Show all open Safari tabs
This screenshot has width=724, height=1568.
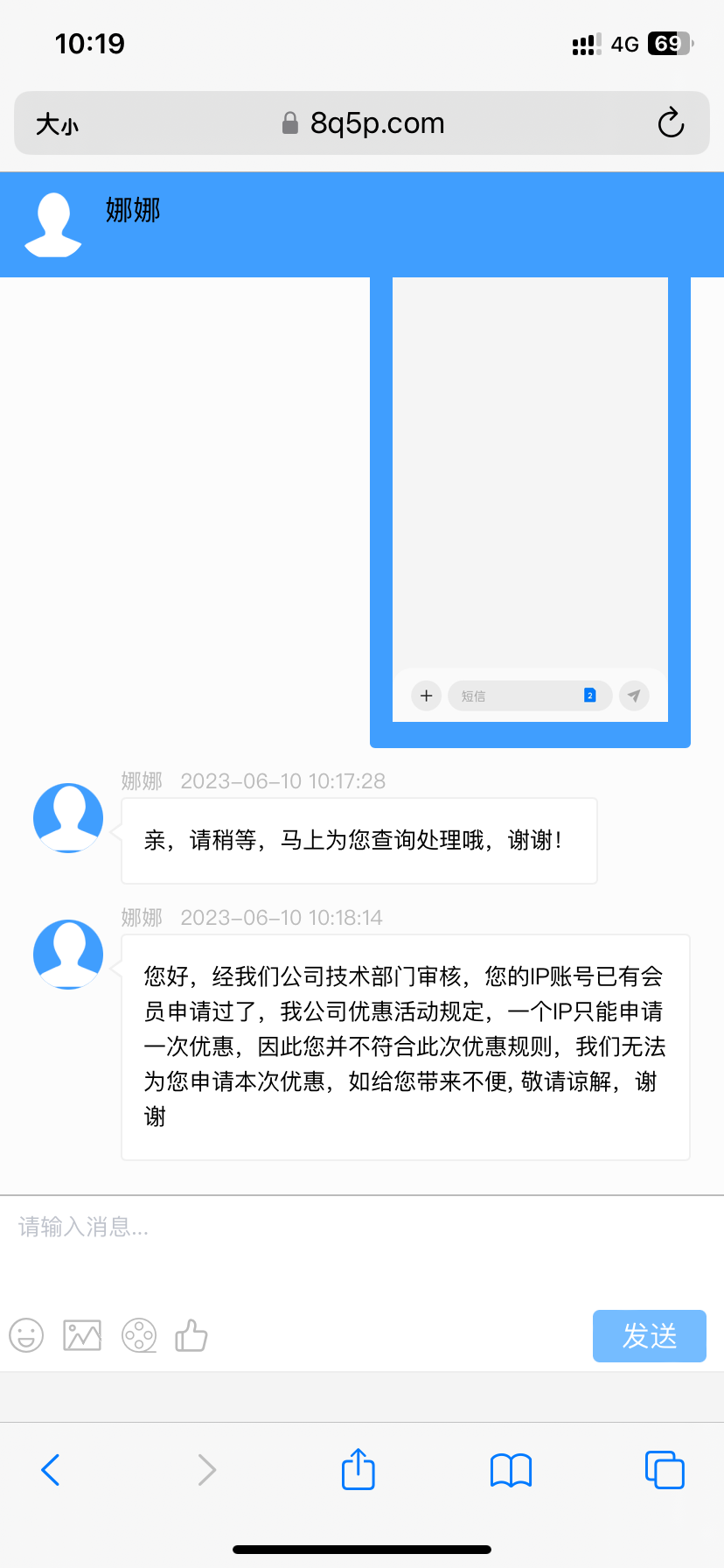(665, 1470)
